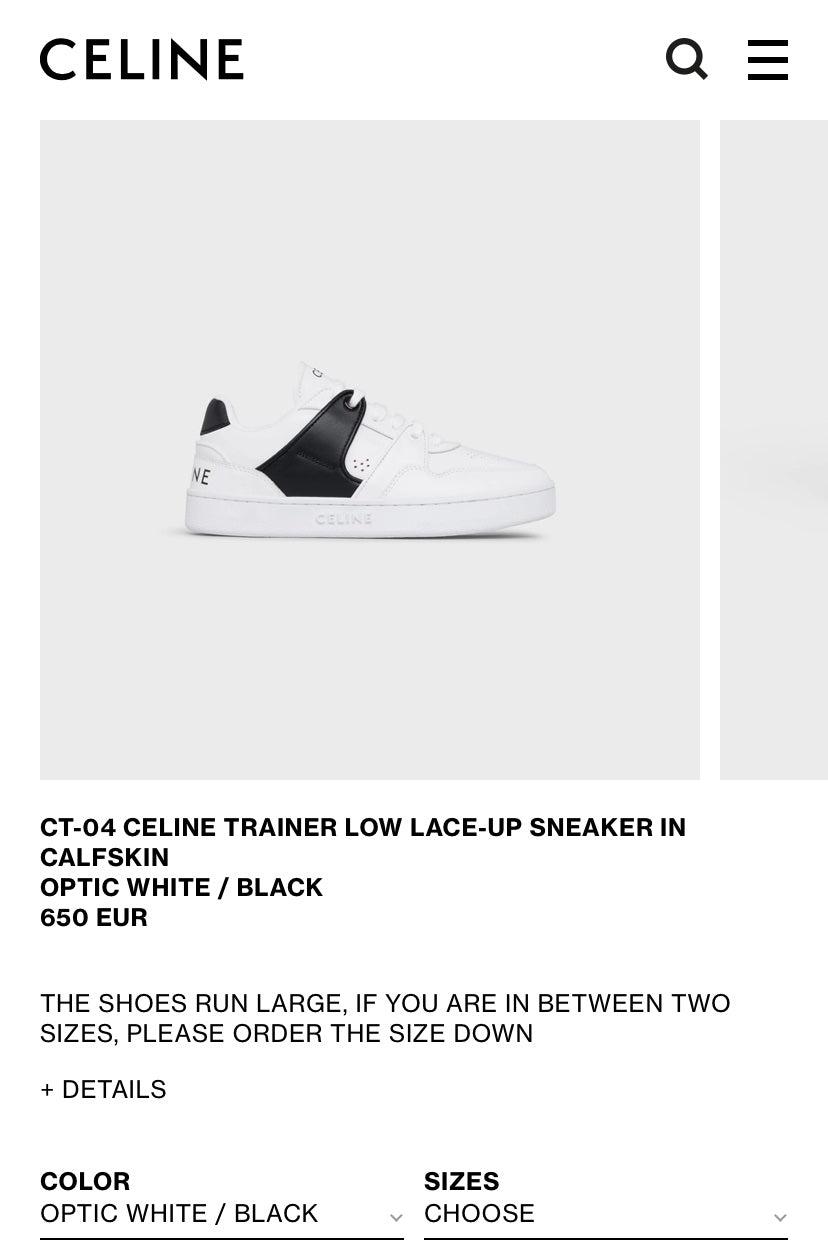Go to Celine homepage via logo
This screenshot has height=1258, width=828.
point(141,60)
